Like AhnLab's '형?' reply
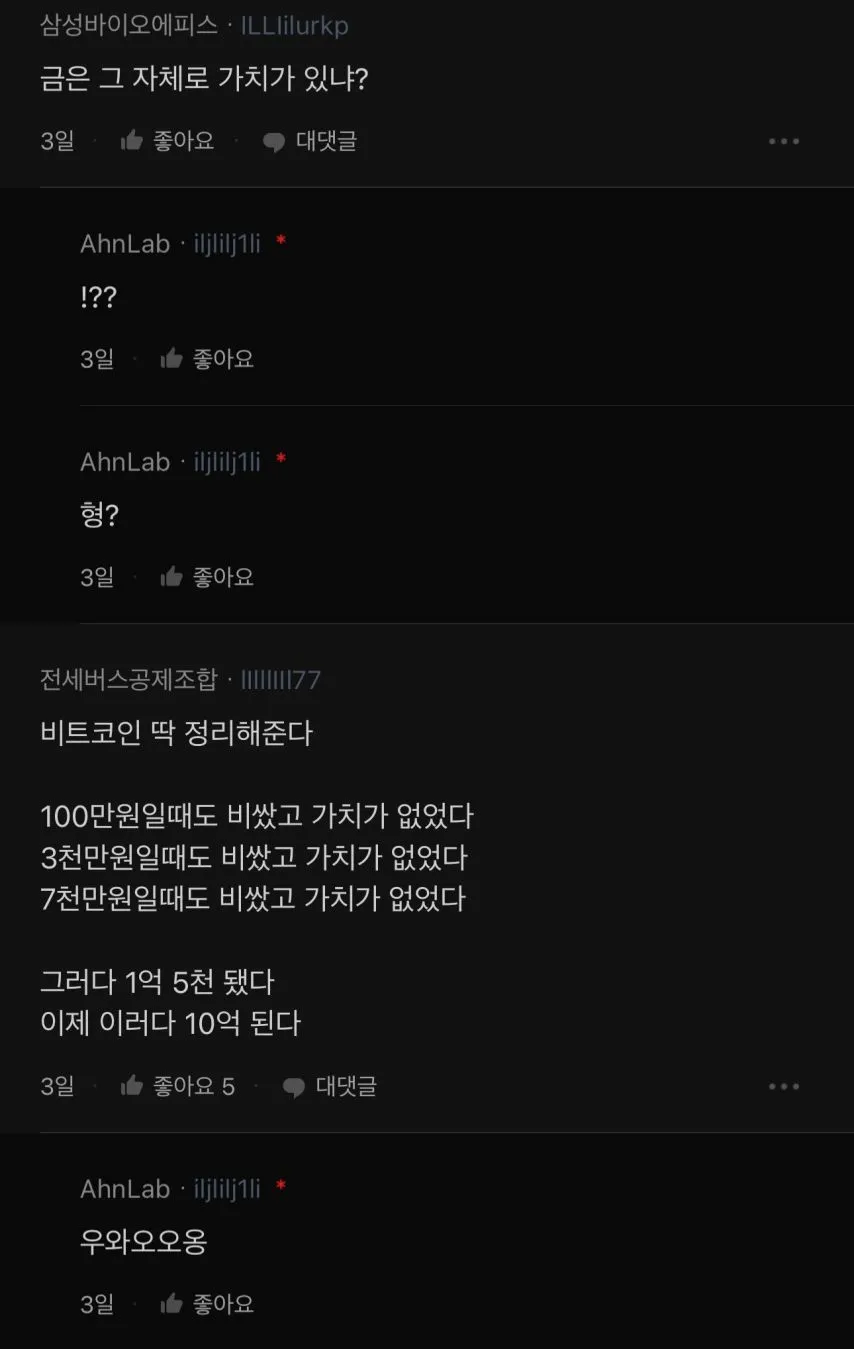Screen dimensions: 854x1349 point(207,577)
